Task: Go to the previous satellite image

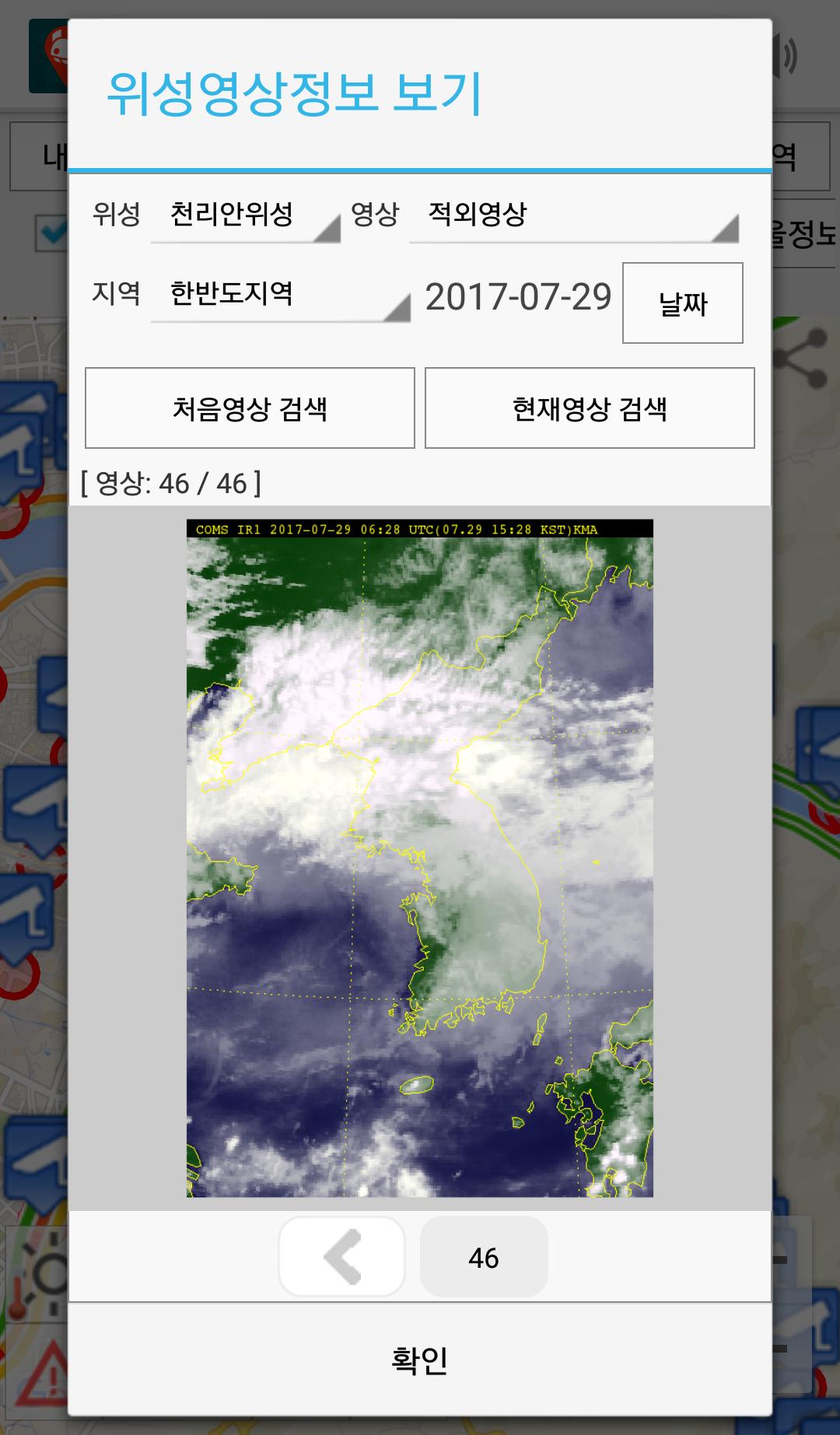Action: click(342, 1256)
